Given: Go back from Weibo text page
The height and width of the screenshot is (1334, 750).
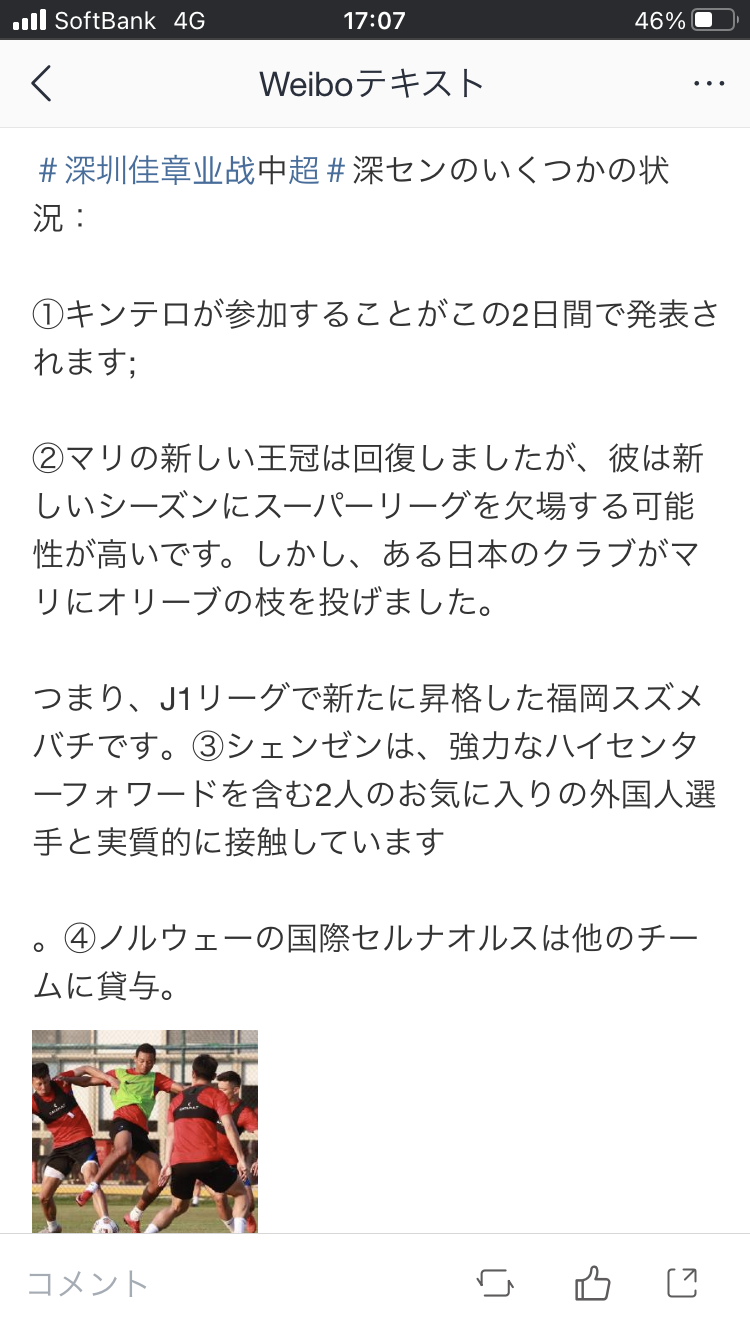Looking at the screenshot, I should [41, 84].
